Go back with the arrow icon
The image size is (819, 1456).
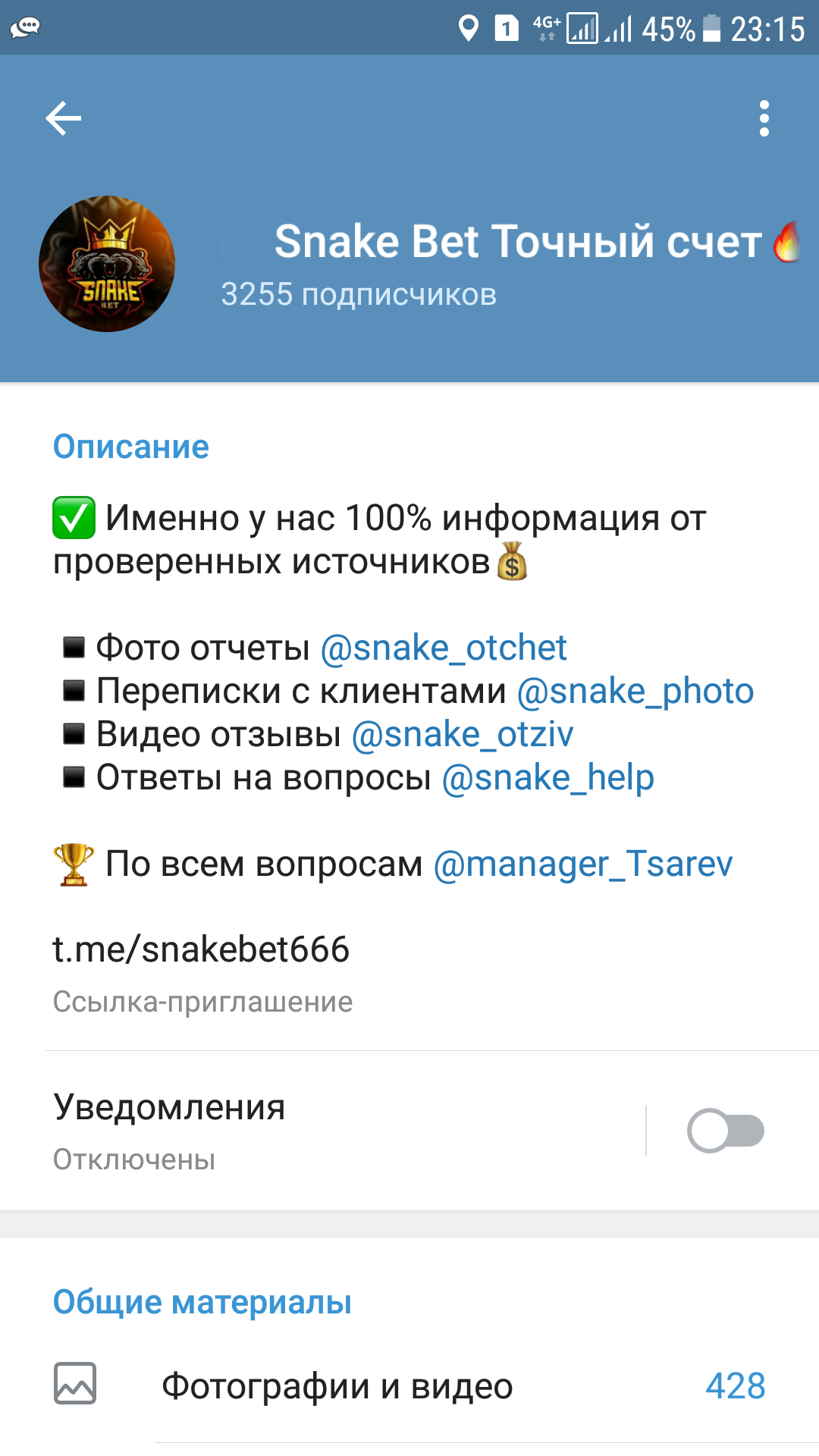(x=63, y=118)
